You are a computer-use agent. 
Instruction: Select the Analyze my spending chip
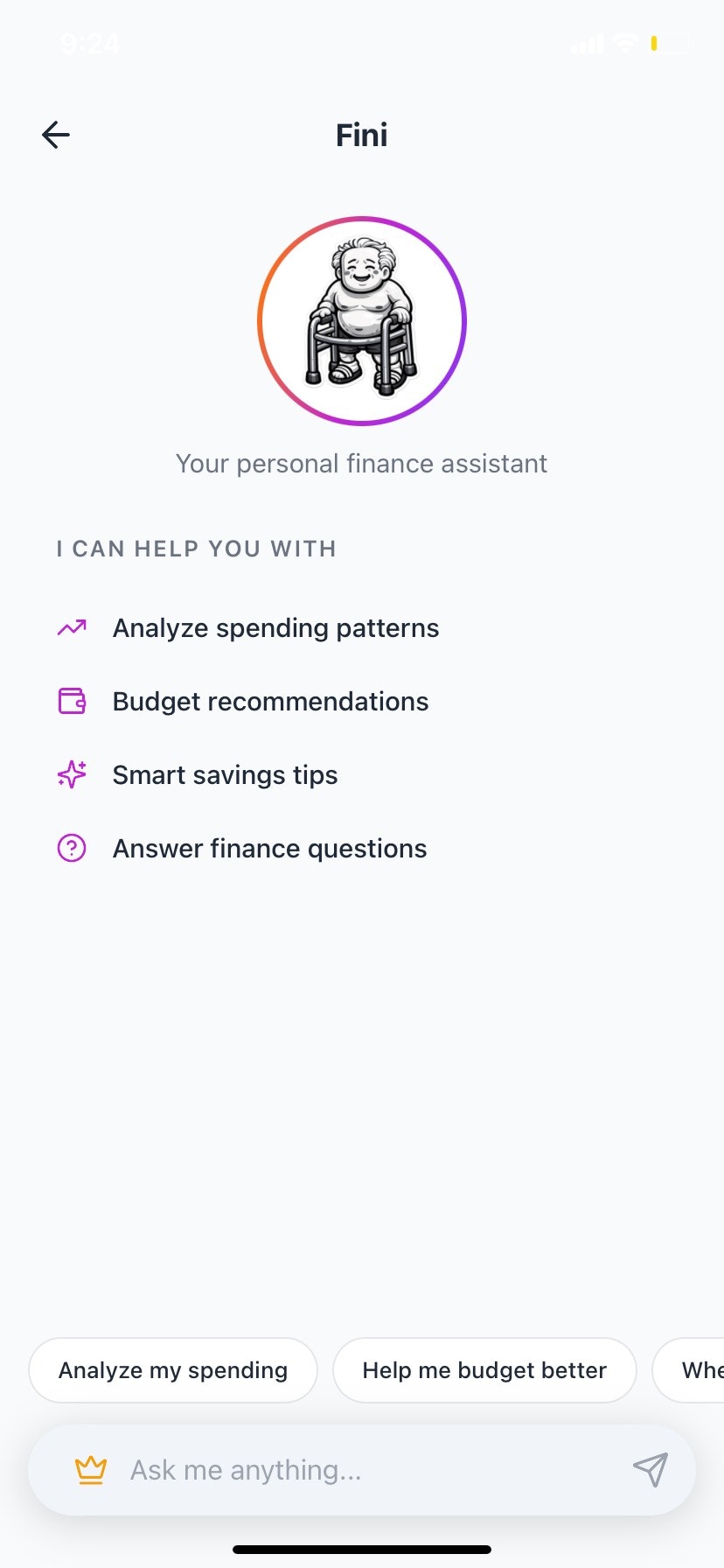click(173, 1370)
